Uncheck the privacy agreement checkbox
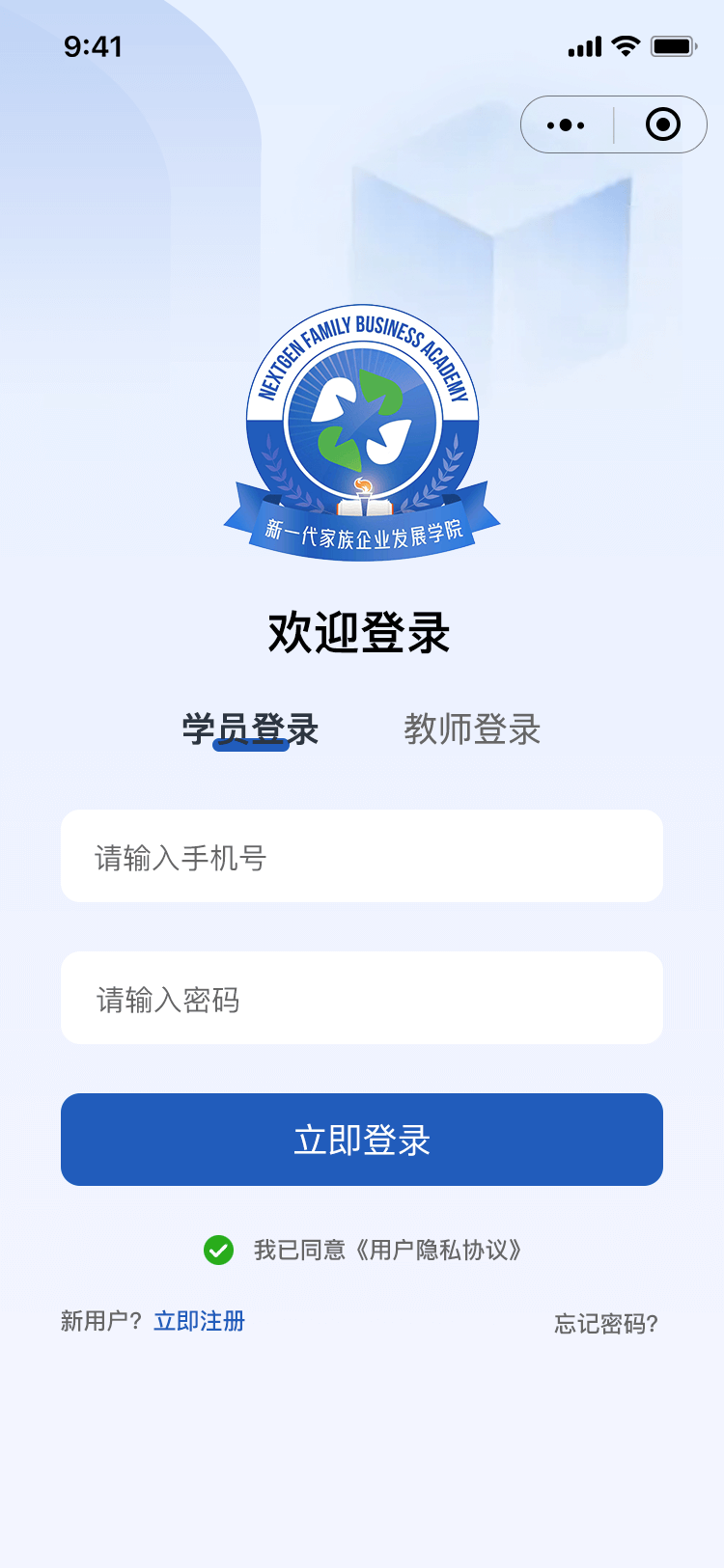724x1568 pixels. [219, 1251]
